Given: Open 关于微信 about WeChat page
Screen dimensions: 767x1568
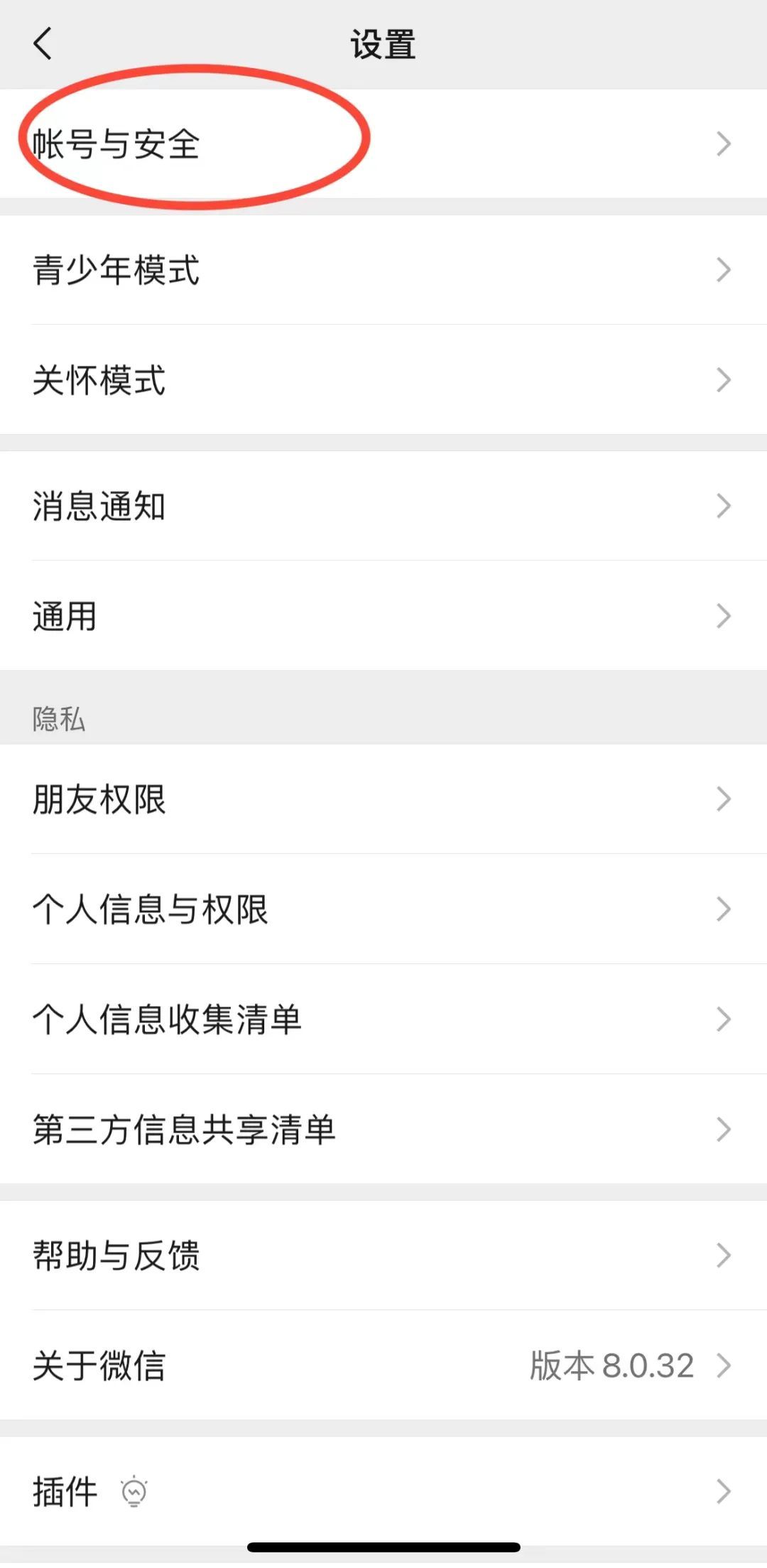Looking at the screenshot, I should click(99, 1365).
